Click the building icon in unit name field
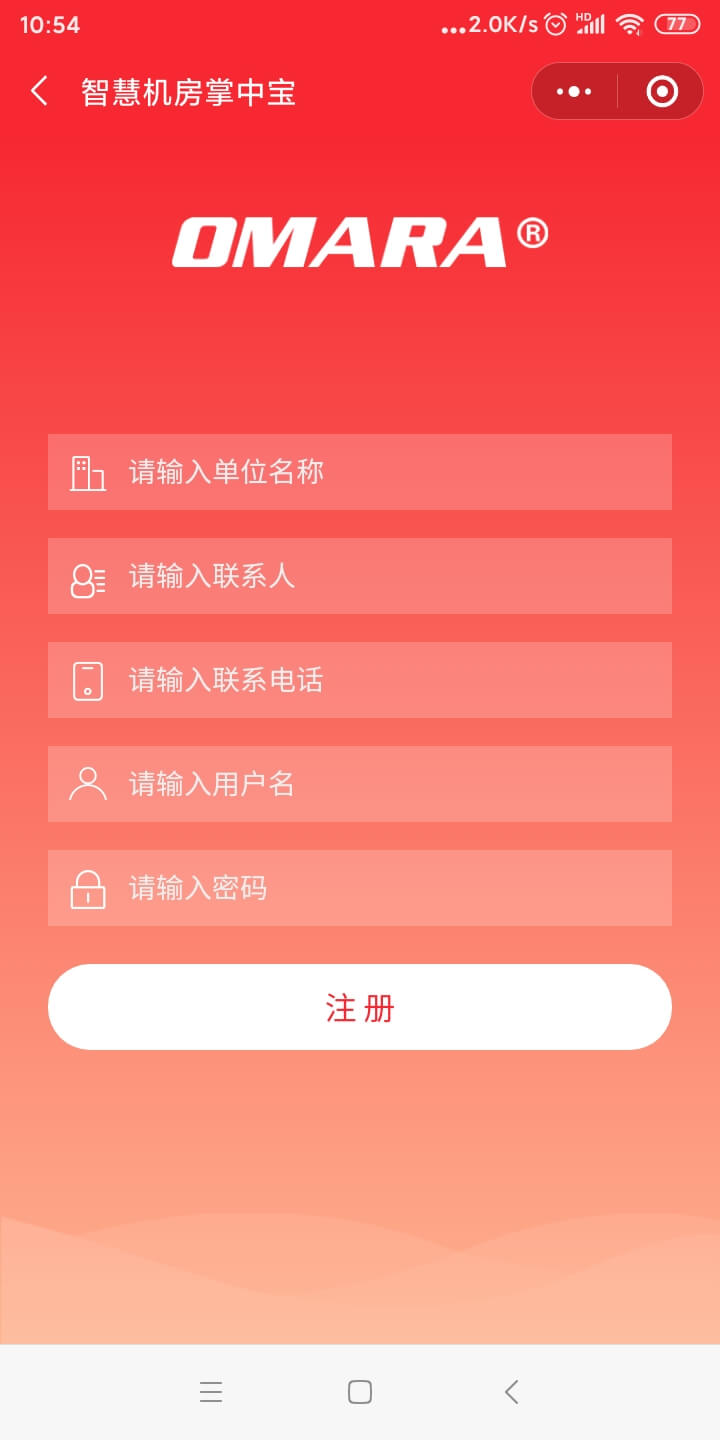This screenshot has height=1440, width=720. pyautogui.click(x=87, y=471)
